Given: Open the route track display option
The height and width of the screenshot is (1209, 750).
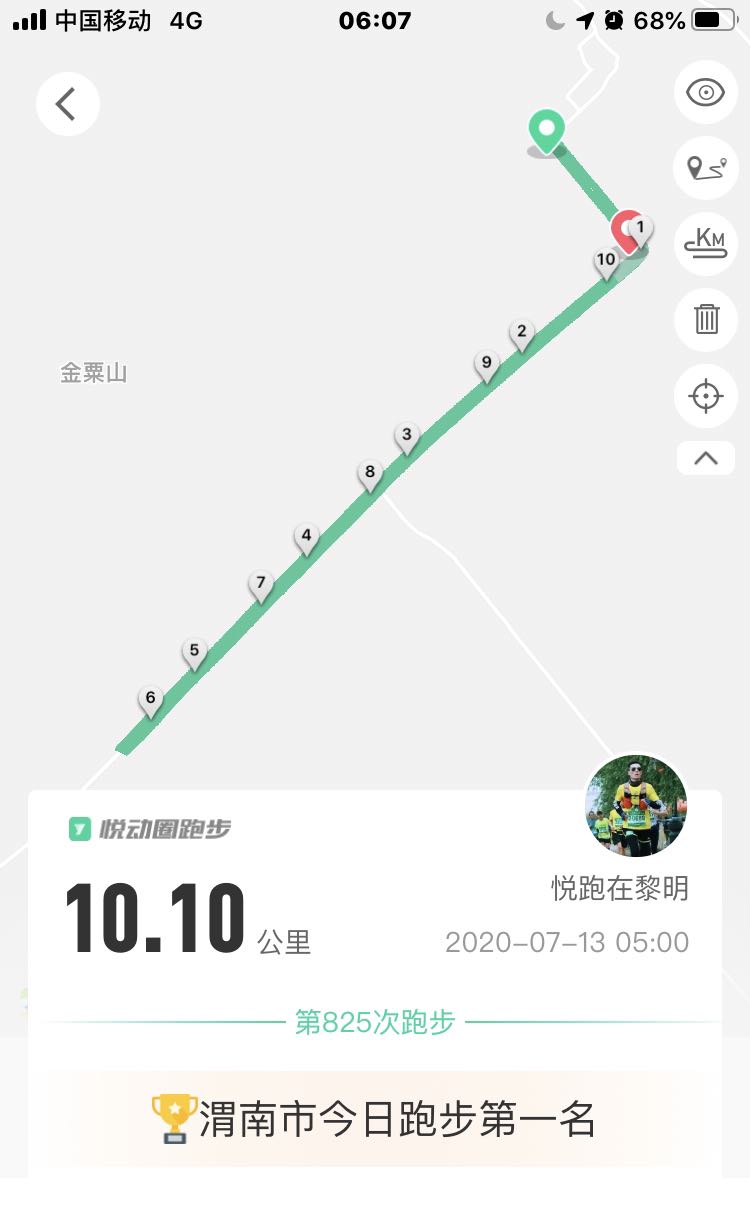Looking at the screenshot, I should tap(706, 168).
